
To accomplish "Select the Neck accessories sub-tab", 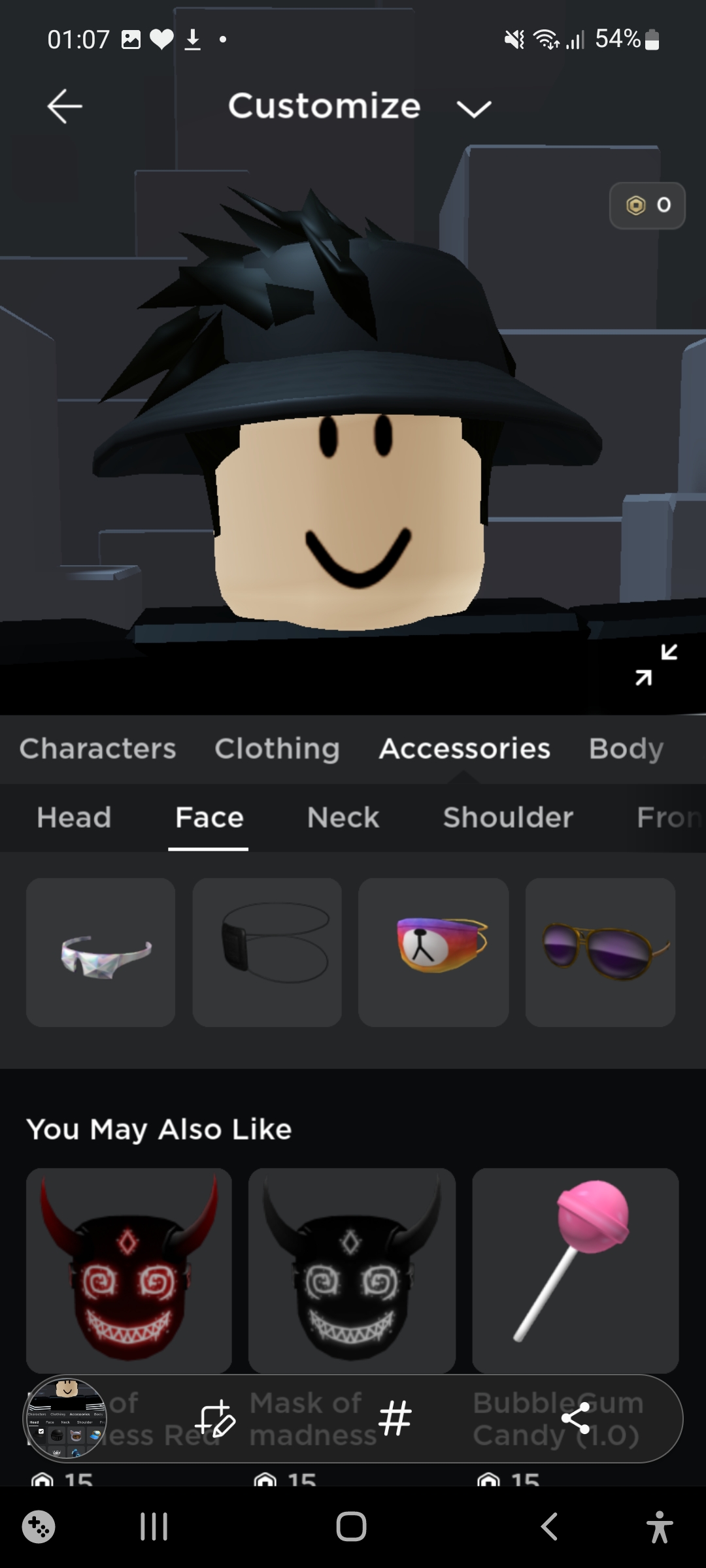I will (x=343, y=817).
